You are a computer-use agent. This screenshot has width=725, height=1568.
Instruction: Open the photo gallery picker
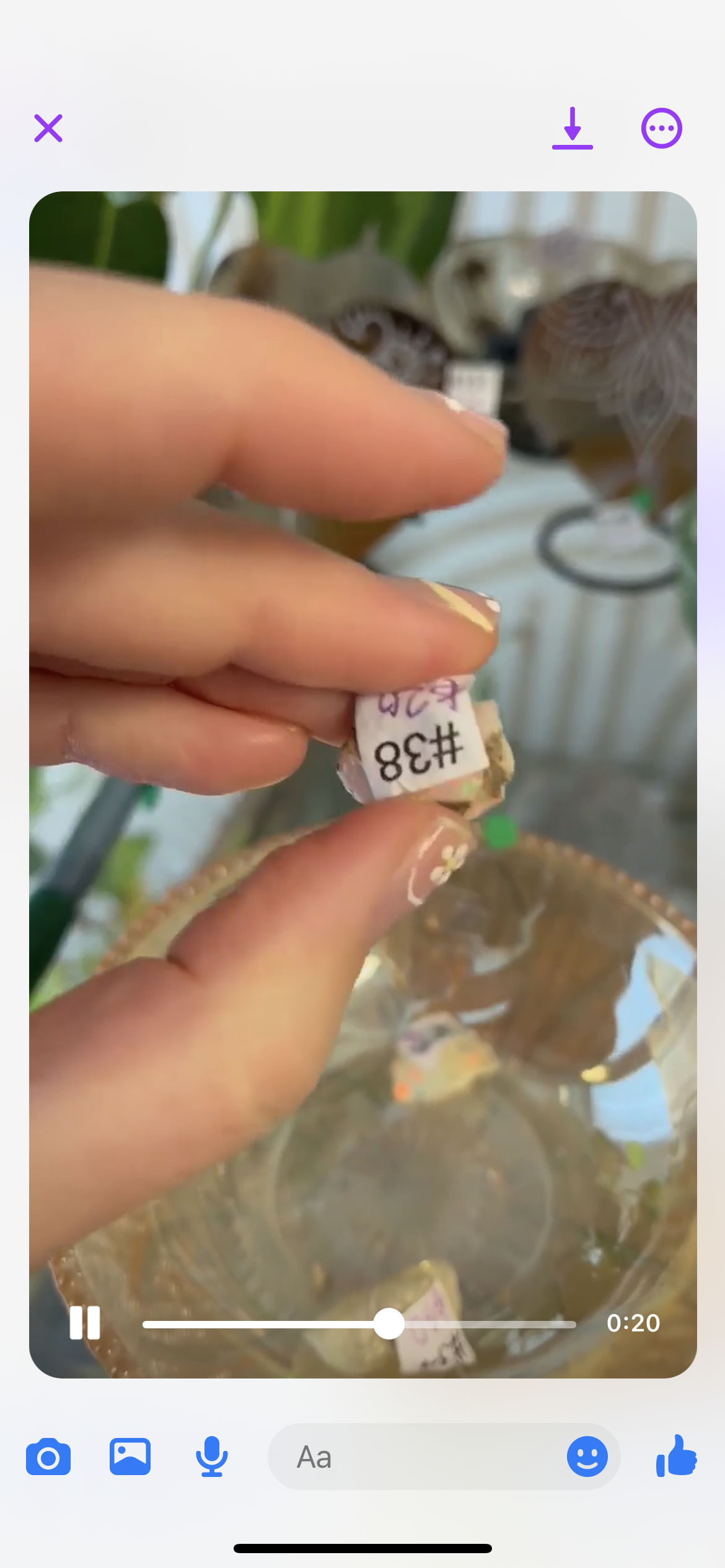pyautogui.click(x=130, y=1457)
